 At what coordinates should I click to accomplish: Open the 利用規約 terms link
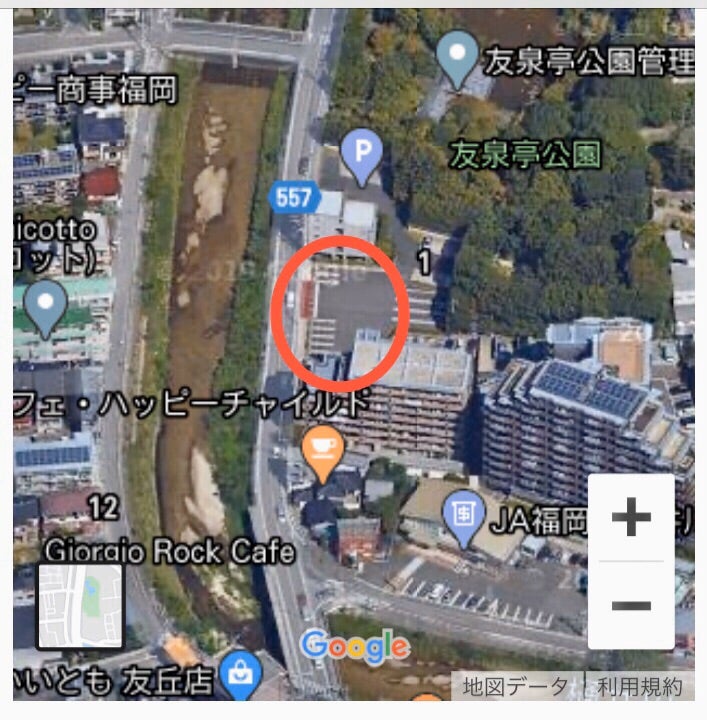click(x=640, y=687)
